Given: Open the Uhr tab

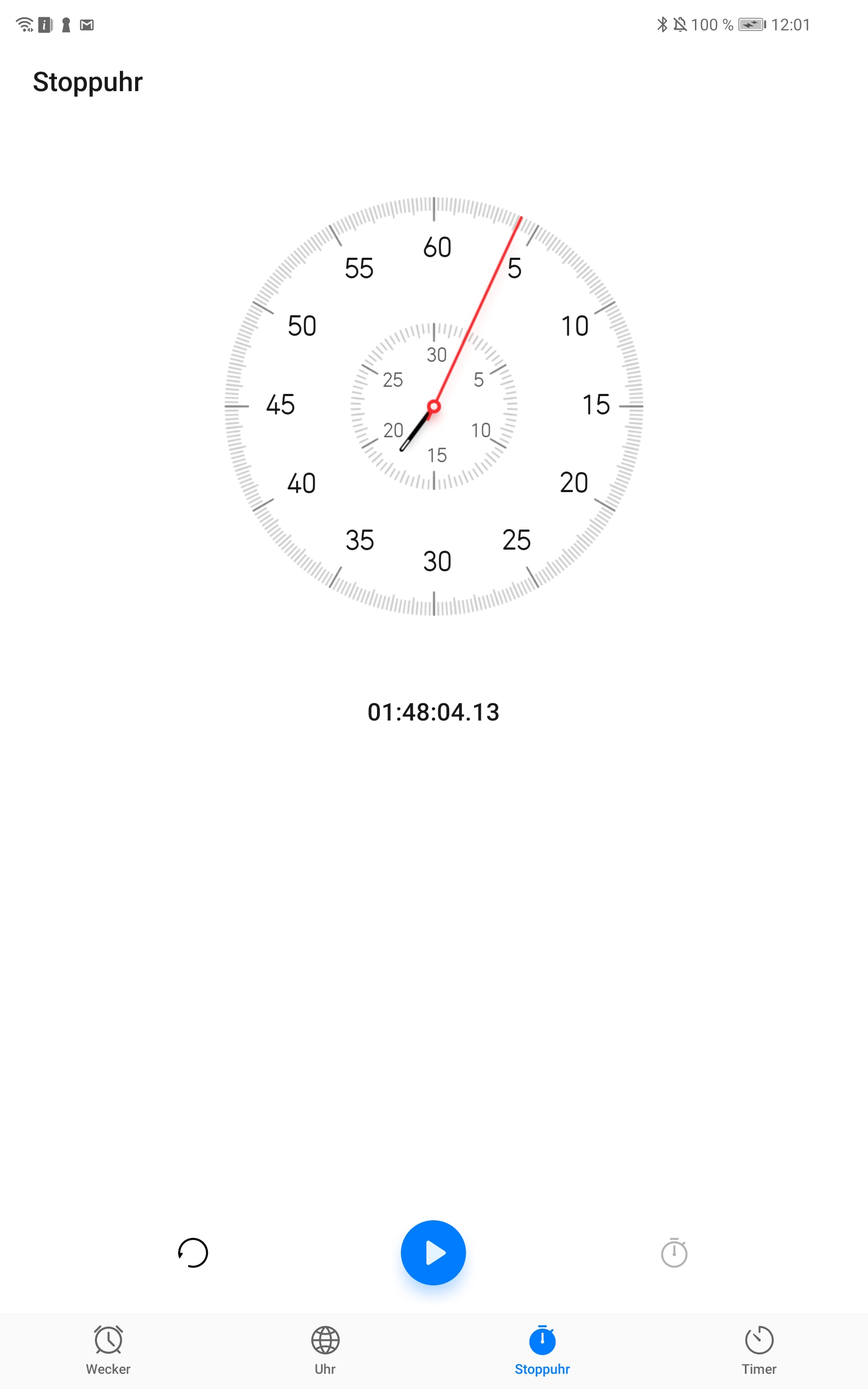Looking at the screenshot, I should point(325,1350).
